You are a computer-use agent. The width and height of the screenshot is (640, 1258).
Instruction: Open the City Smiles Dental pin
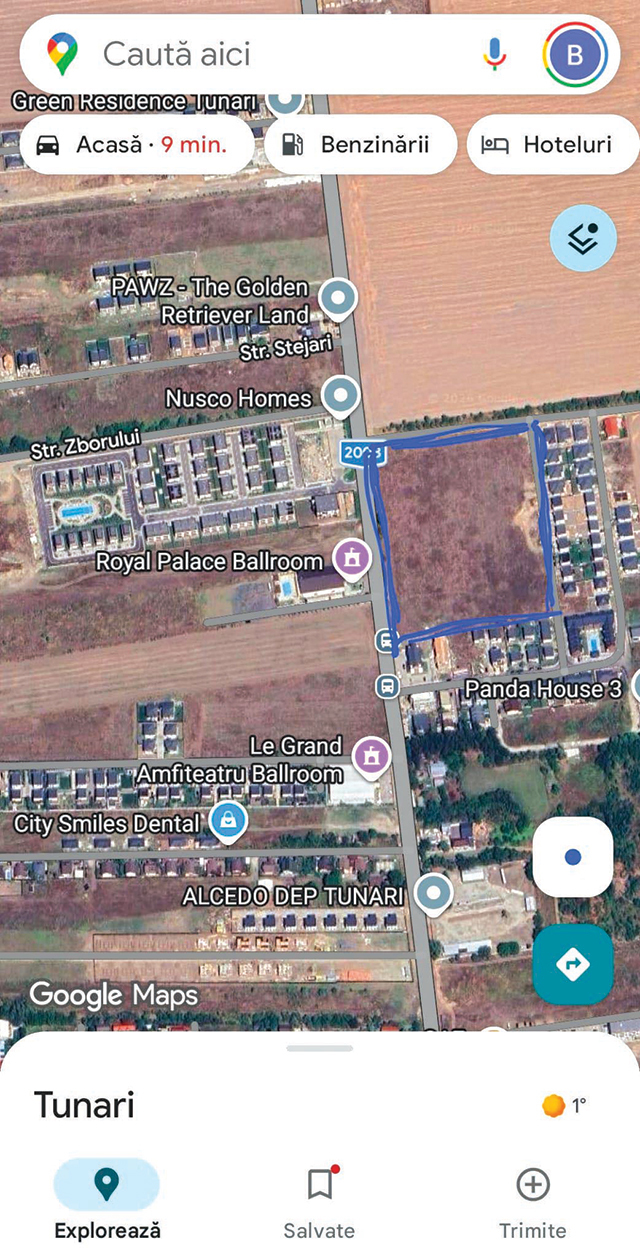pyautogui.click(x=229, y=821)
